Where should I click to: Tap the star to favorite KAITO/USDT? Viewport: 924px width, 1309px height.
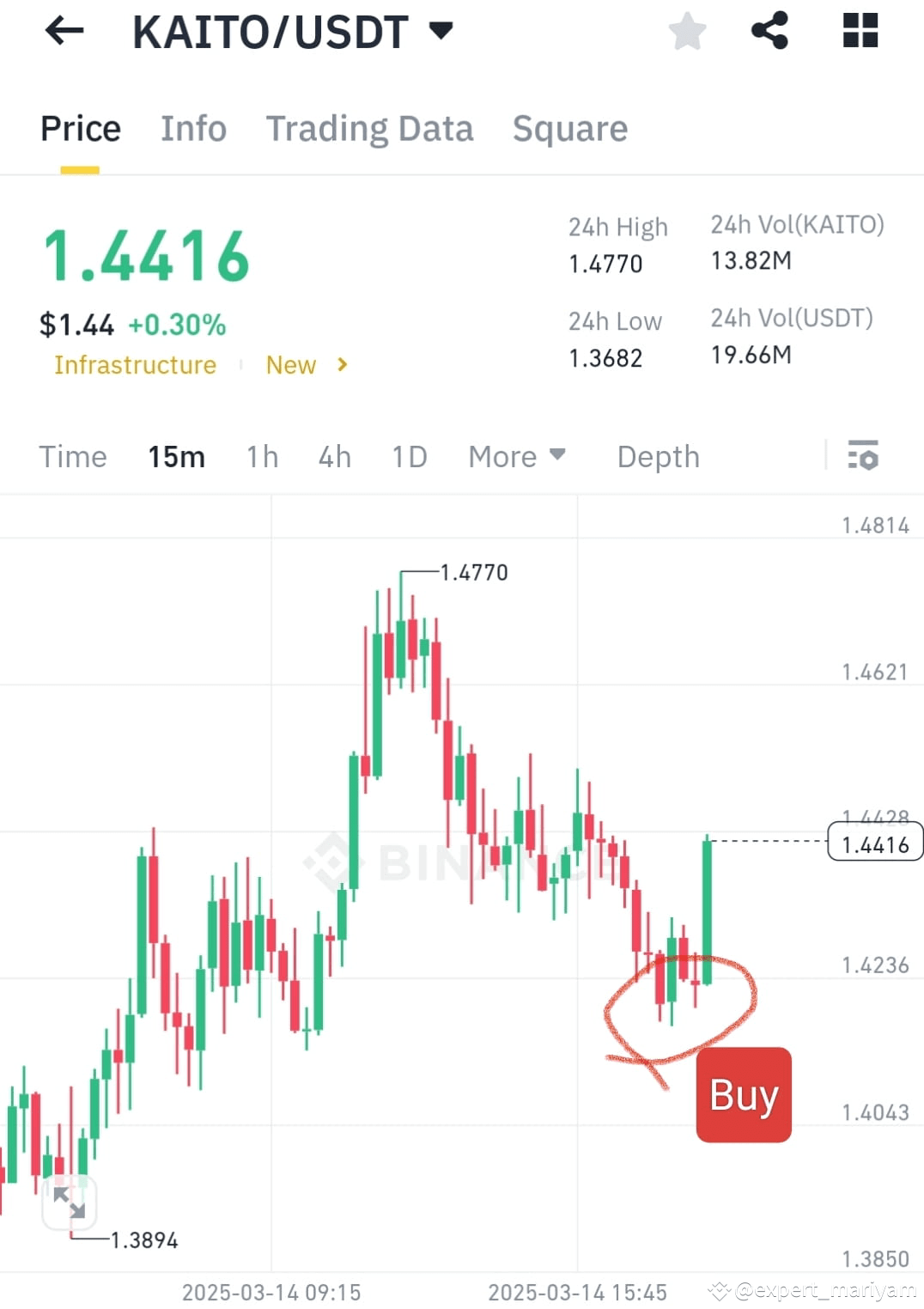687,31
